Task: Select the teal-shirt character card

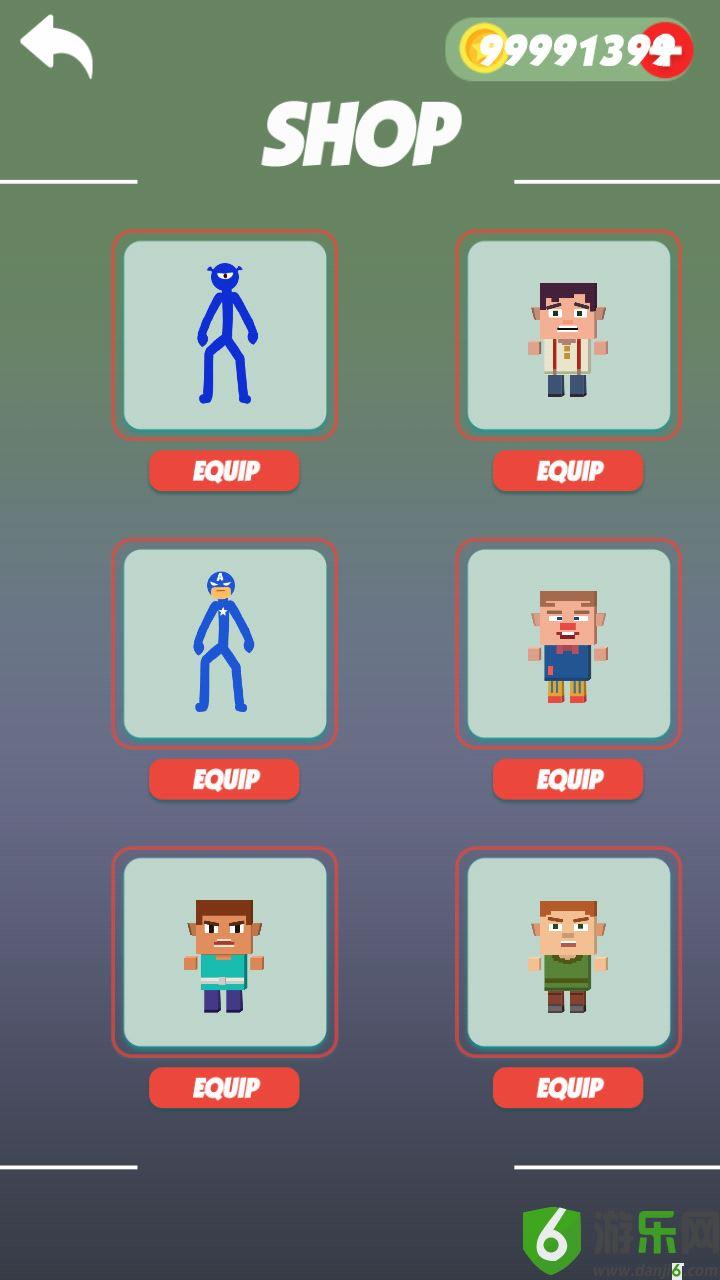Action: (x=224, y=952)
